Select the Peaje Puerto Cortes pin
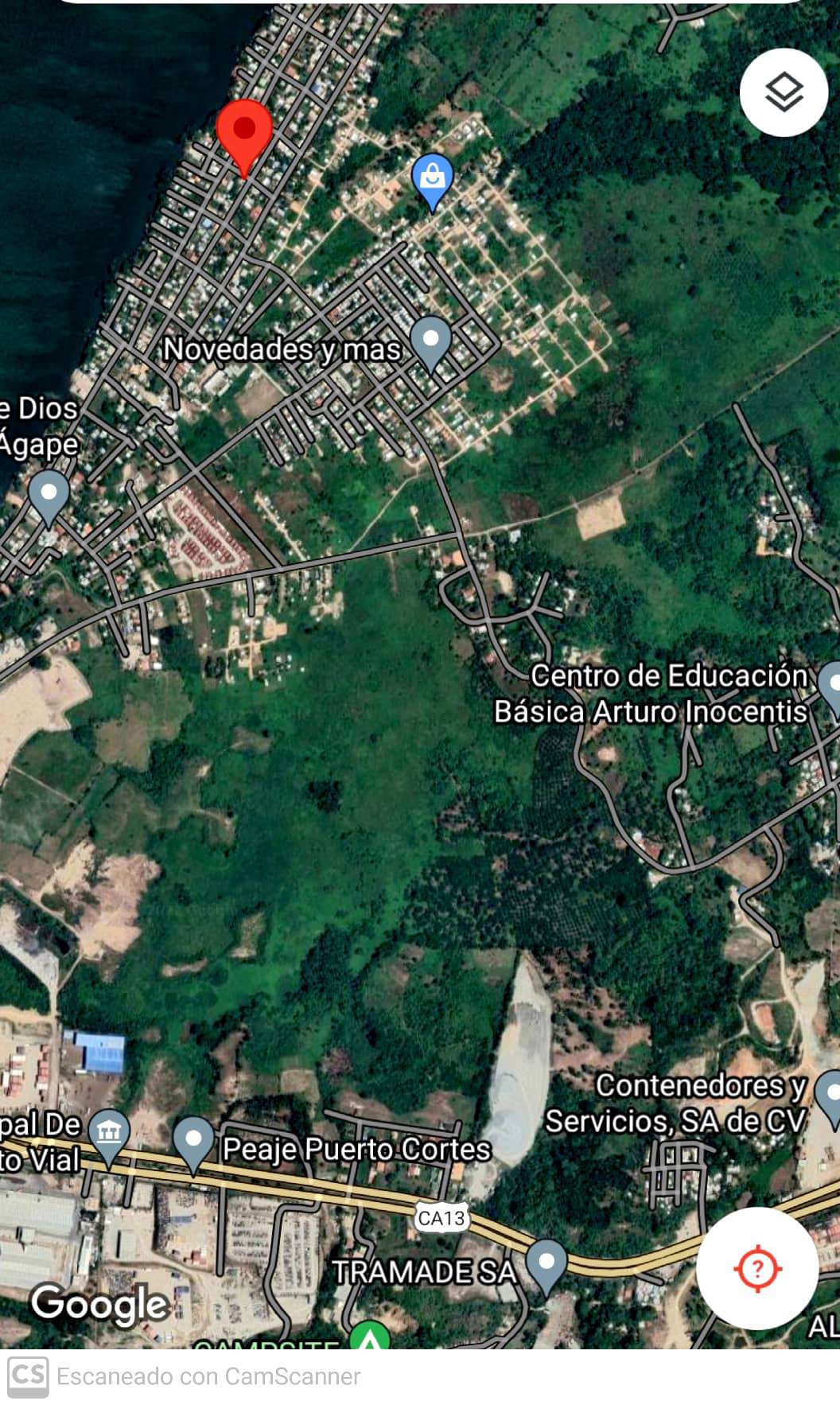This screenshot has width=840, height=1405. [x=193, y=1142]
